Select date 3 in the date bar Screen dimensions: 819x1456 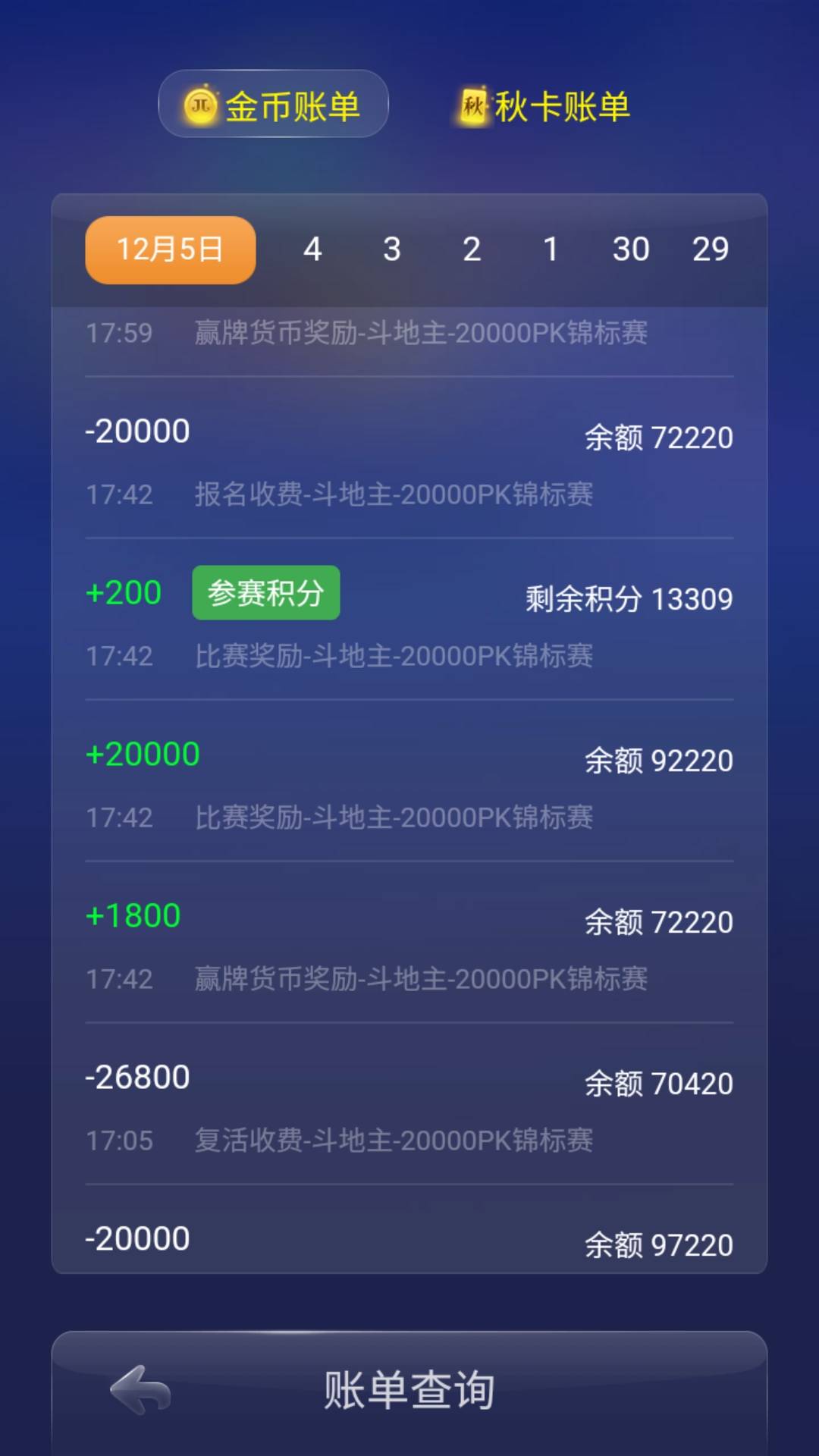391,249
